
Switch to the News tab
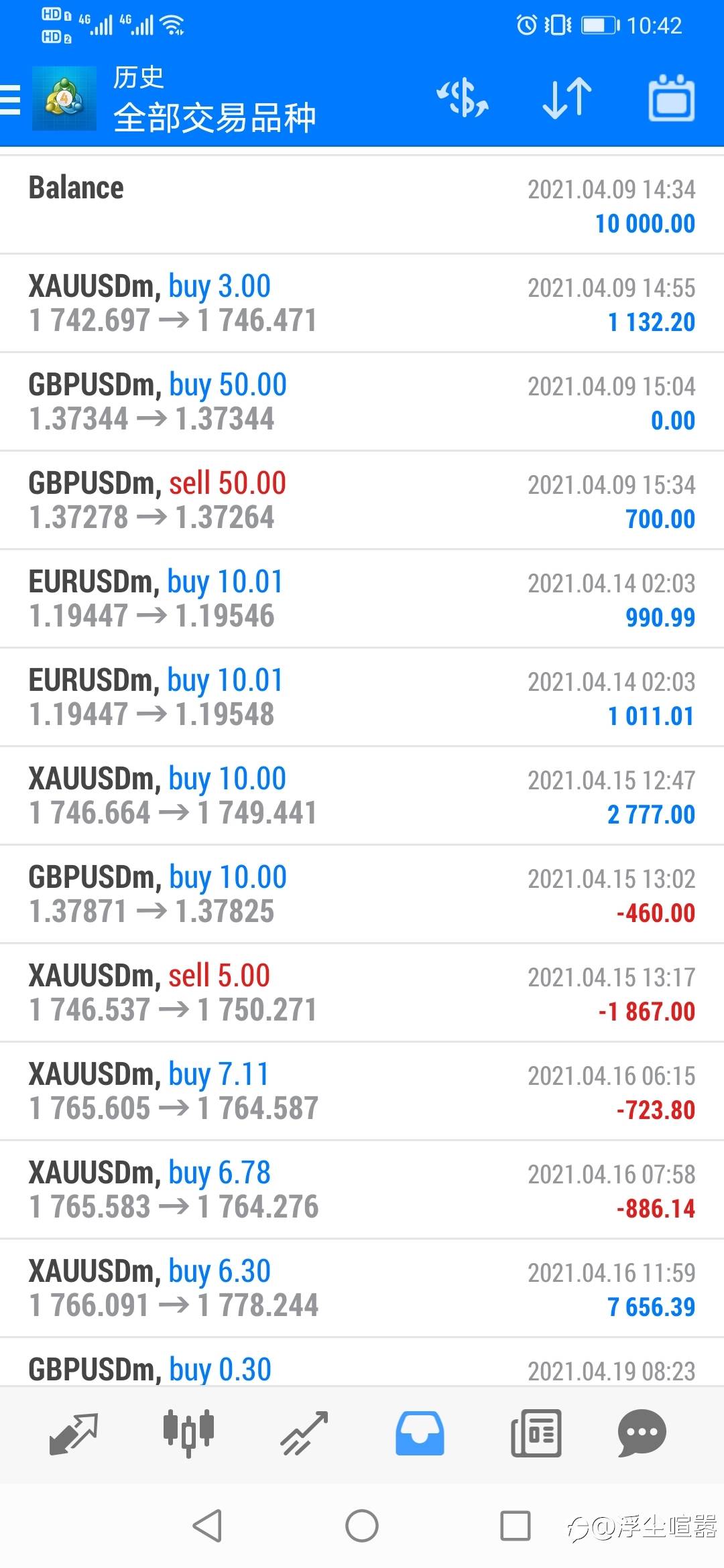click(536, 1433)
